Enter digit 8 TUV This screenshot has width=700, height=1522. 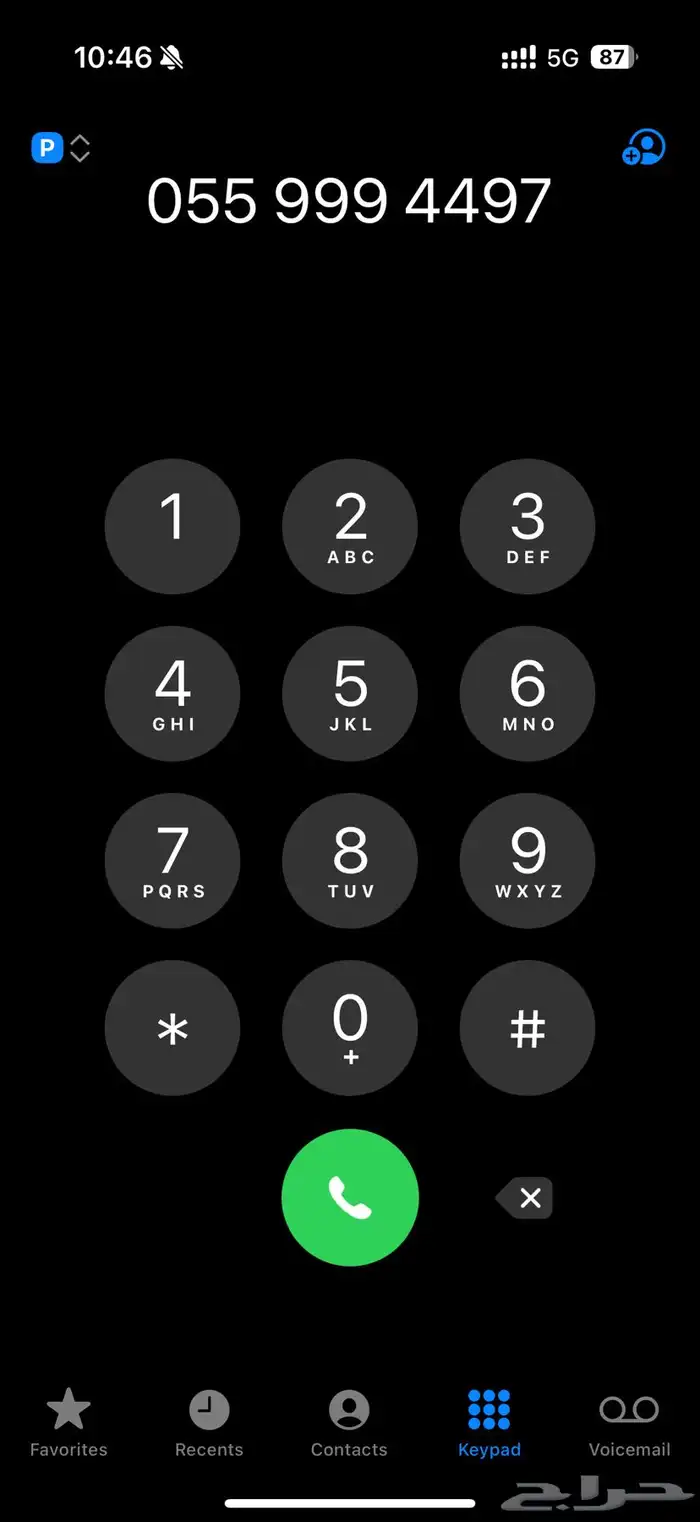[350, 861]
